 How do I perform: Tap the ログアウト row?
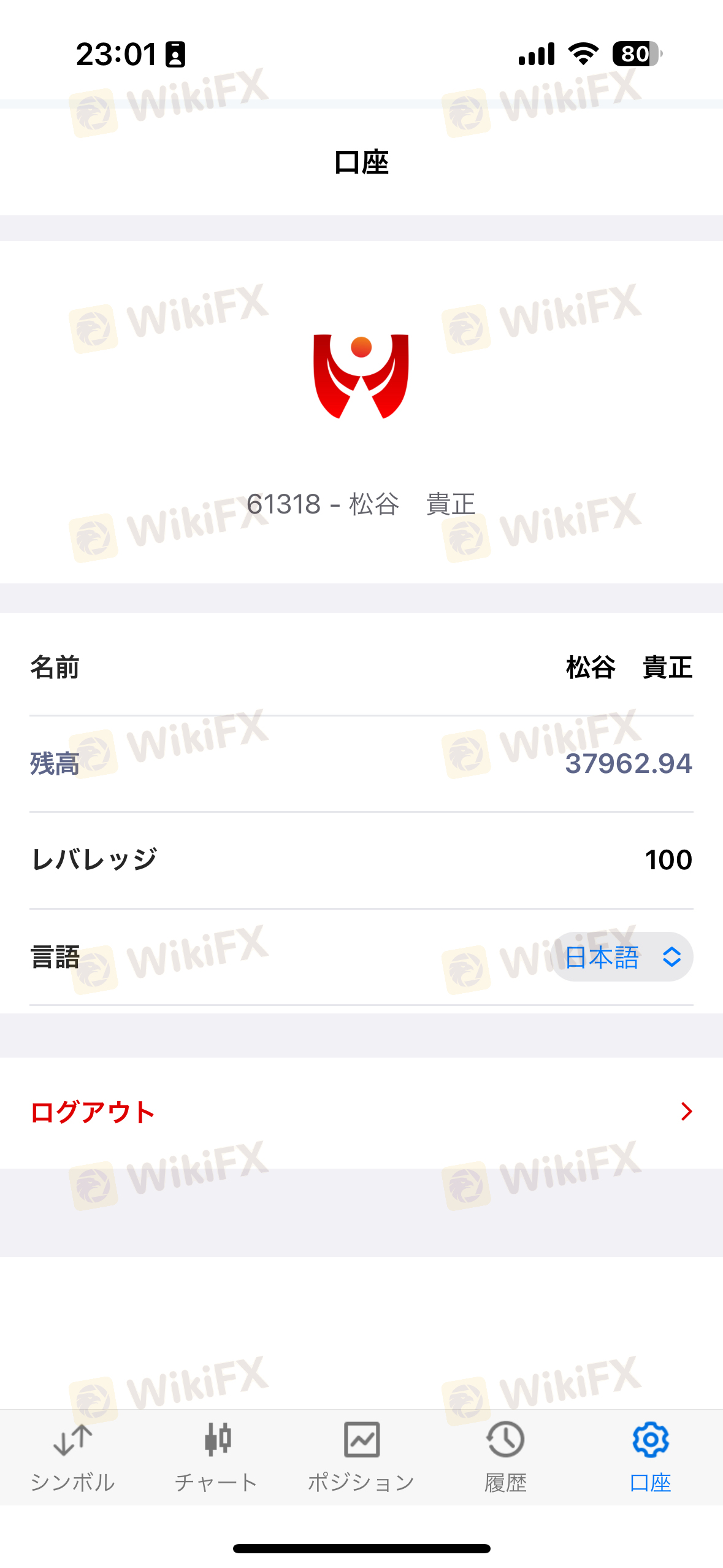361,1112
